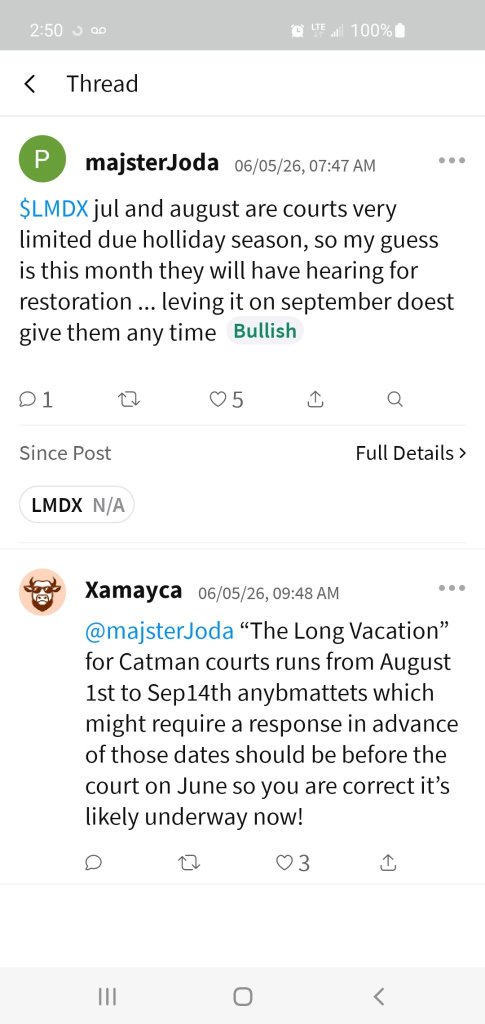This screenshot has height=1024, width=485.
Task: Tap the system home button
Action: [243, 996]
